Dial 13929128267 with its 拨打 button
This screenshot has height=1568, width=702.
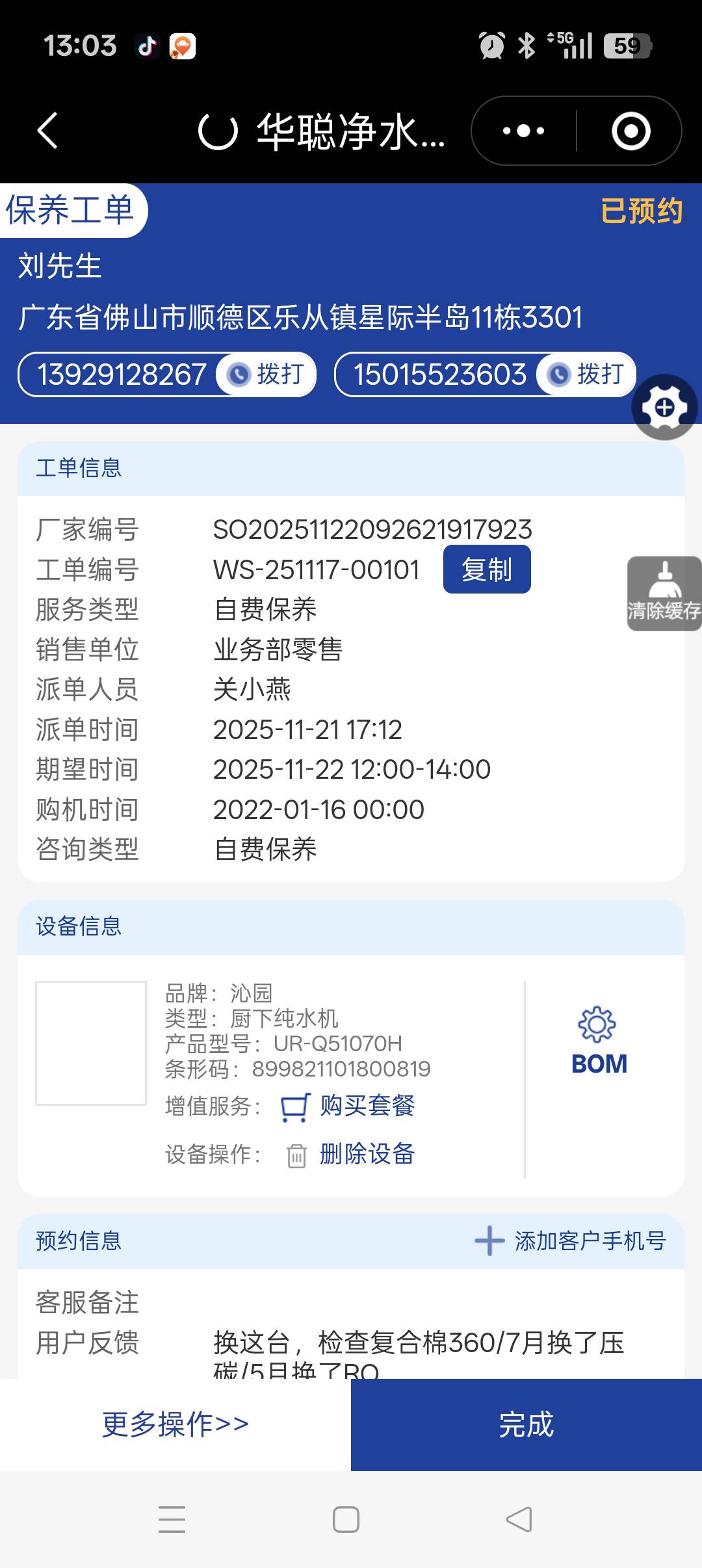(267, 374)
